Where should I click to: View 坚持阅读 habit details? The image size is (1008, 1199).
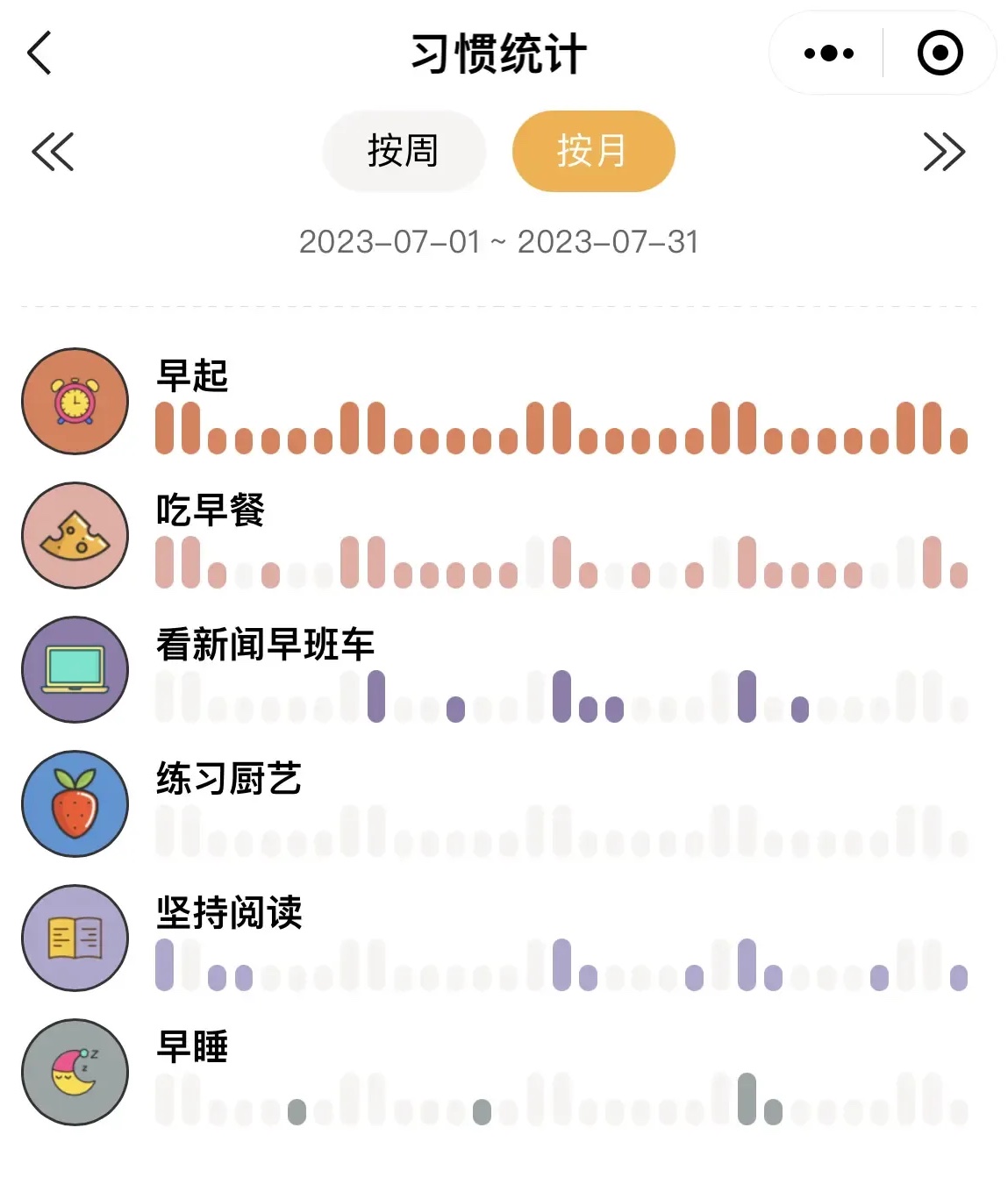pyautogui.click(x=229, y=913)
